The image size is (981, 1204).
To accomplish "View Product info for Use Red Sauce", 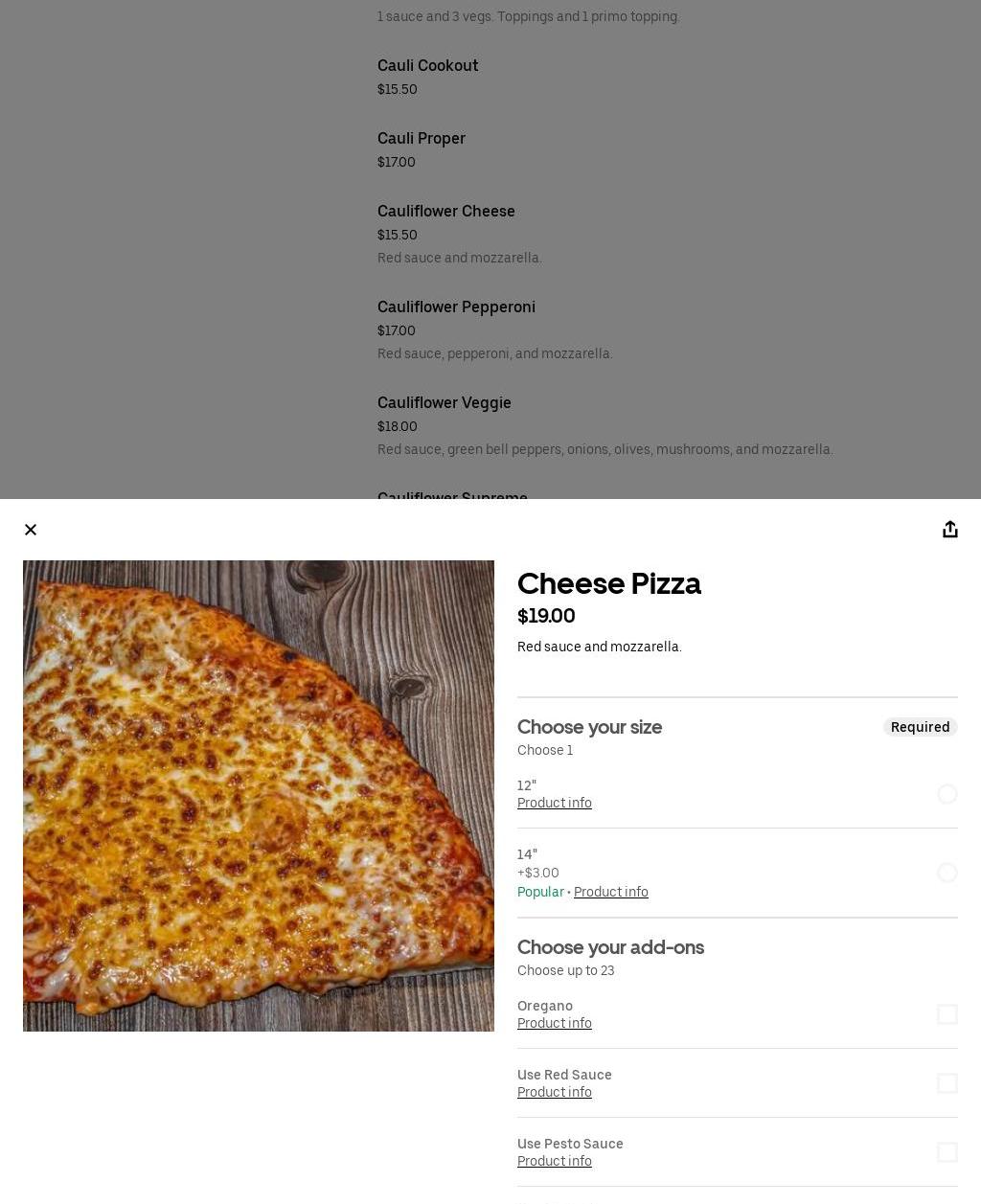I will coord(554,1093).
